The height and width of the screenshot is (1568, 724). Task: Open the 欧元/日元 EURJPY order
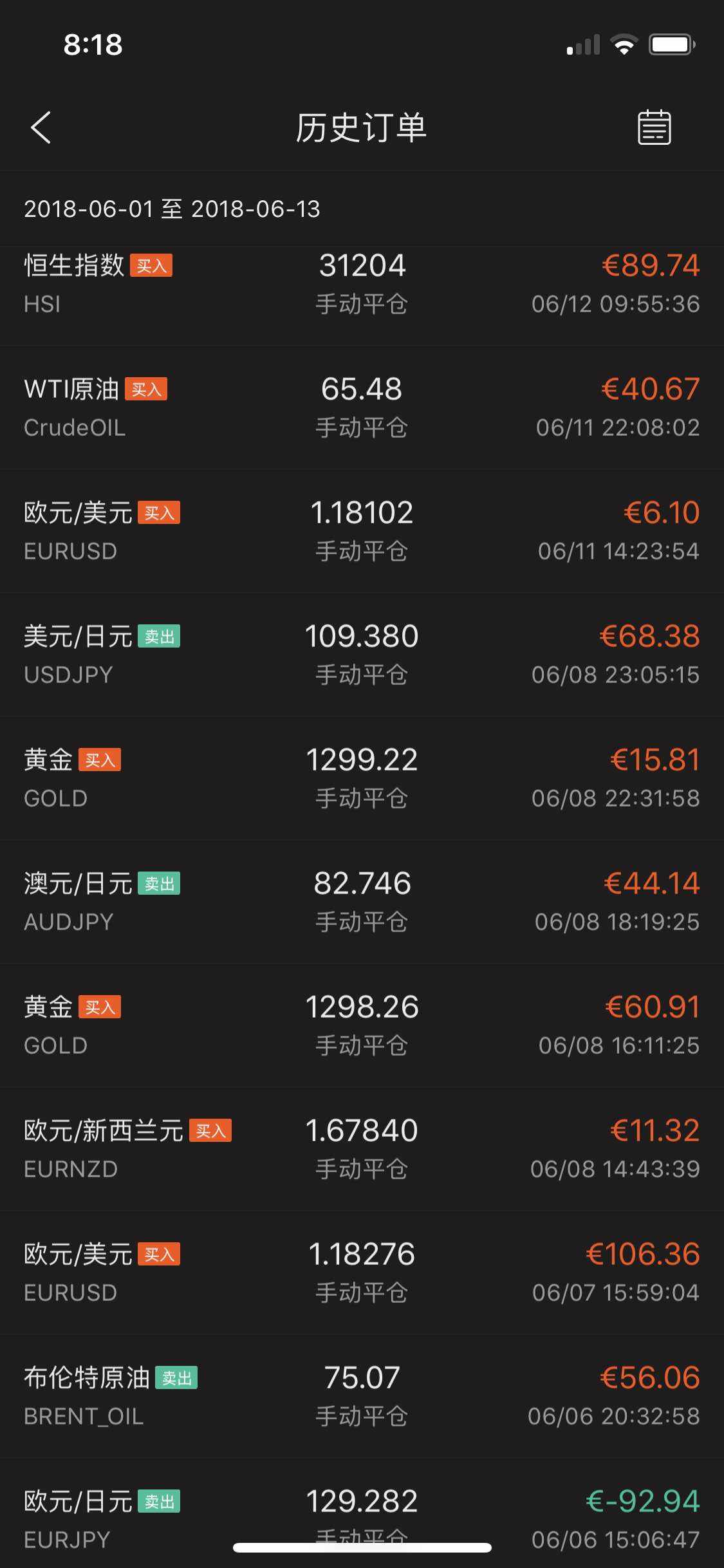pos(362,1513)
